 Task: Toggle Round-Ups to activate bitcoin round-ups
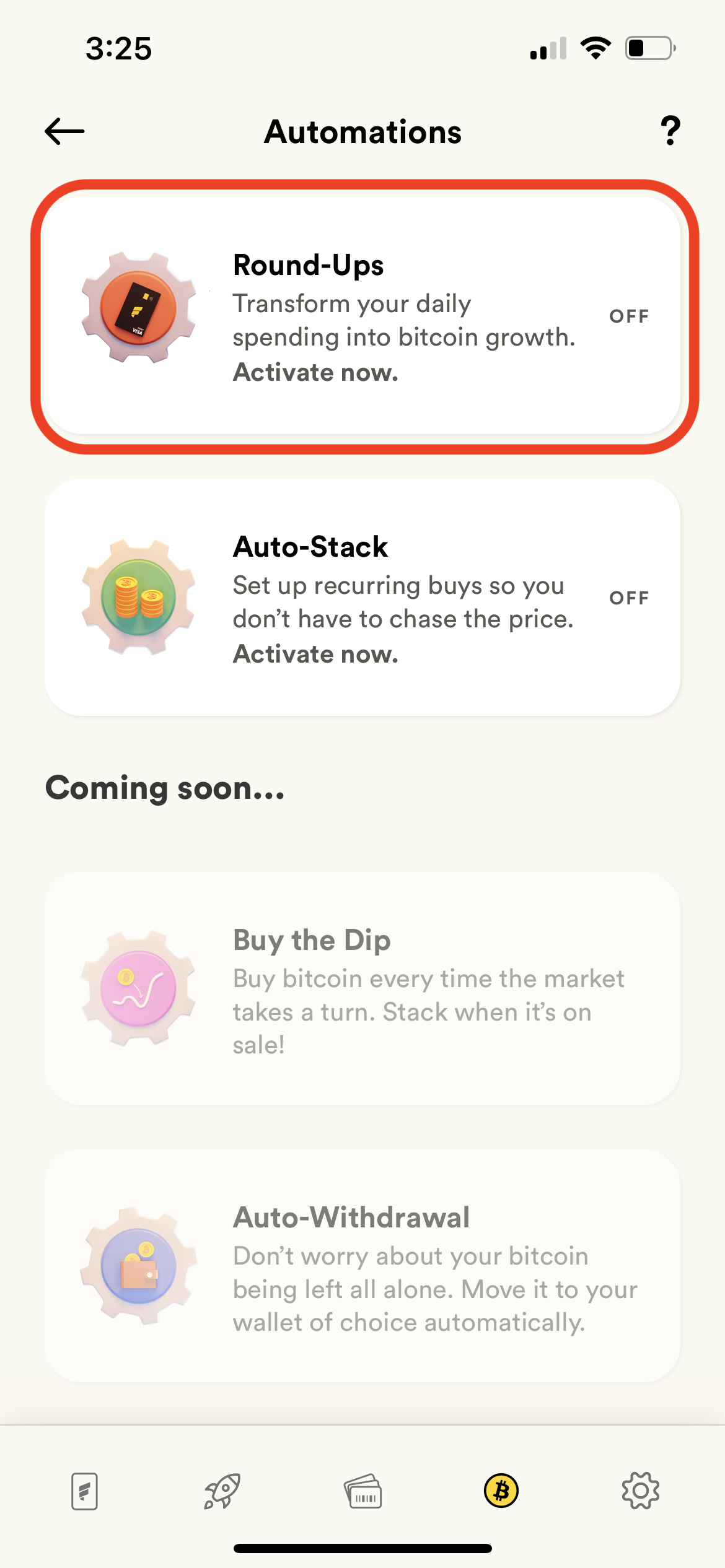tap(630, 316)
